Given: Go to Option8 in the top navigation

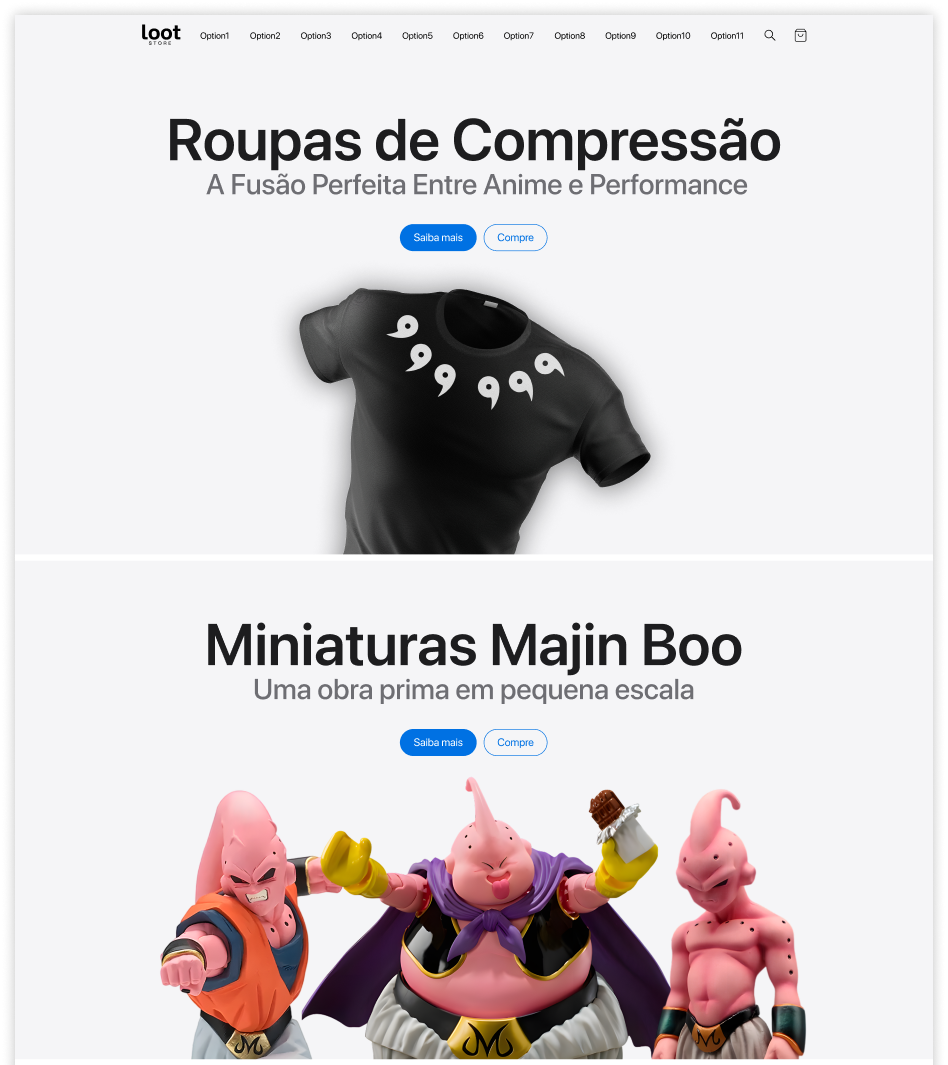Looking at the screenshot, I should coord(569,36).
